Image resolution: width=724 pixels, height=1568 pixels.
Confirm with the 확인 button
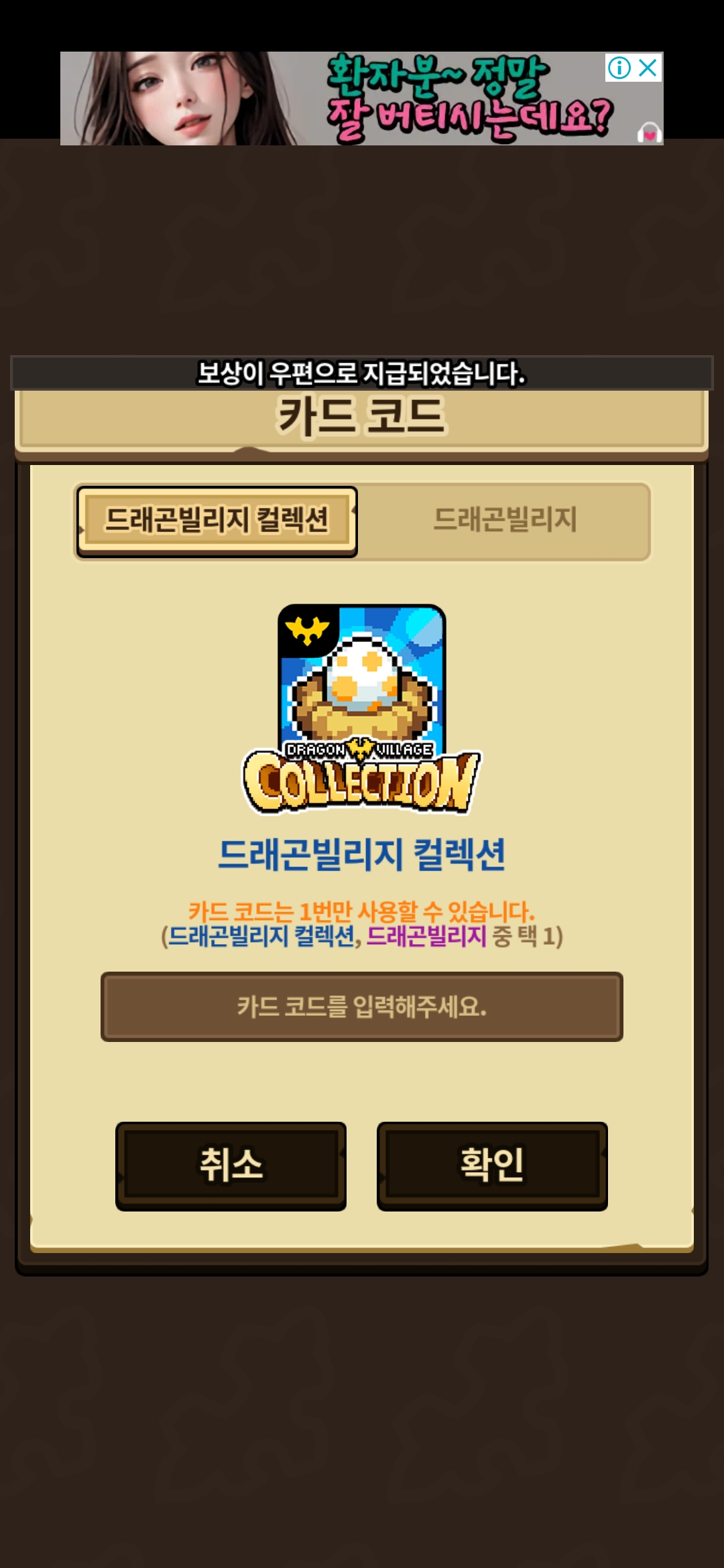tap(492, 1165)
